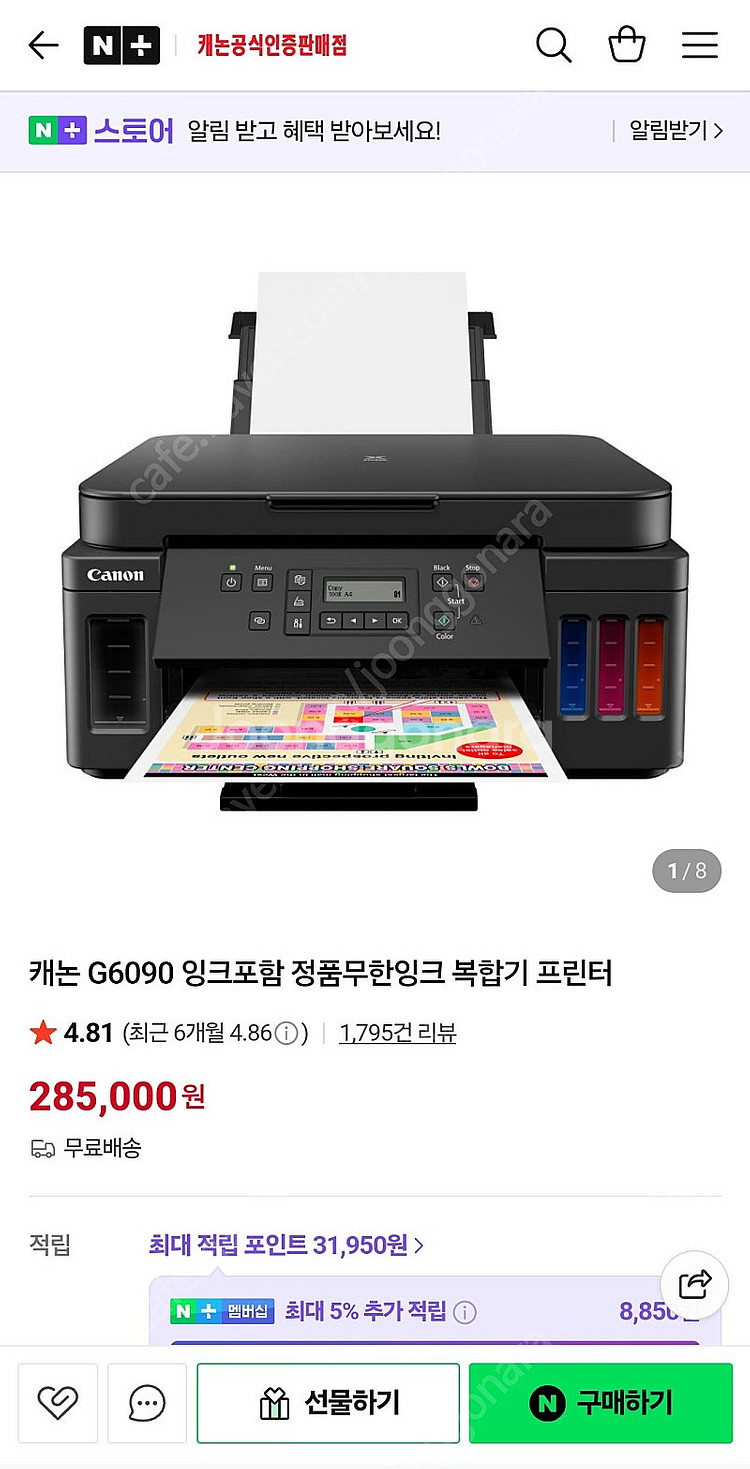Open the hamburger menu

[x=700, y=45]
